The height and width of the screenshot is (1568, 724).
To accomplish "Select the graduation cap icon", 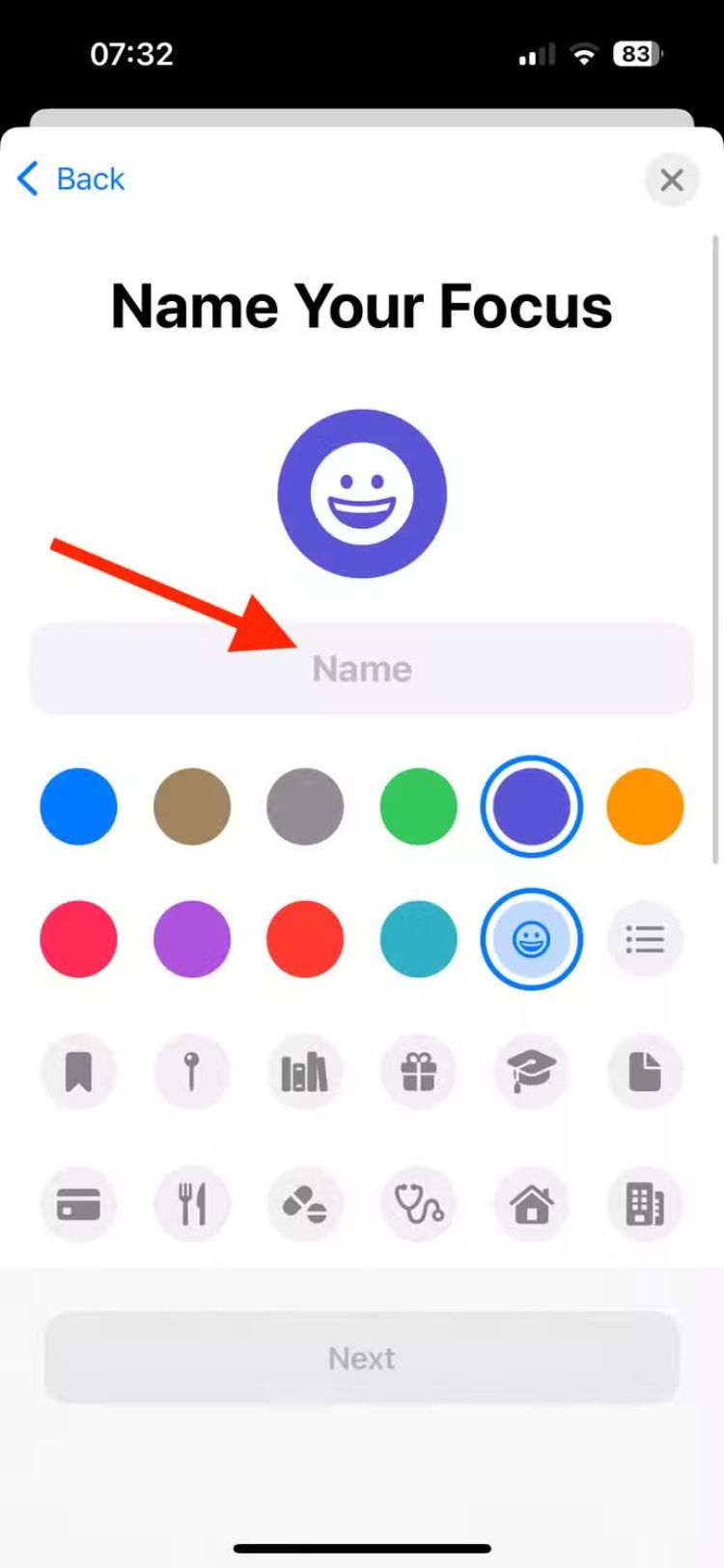I will tap(531, 1072).
